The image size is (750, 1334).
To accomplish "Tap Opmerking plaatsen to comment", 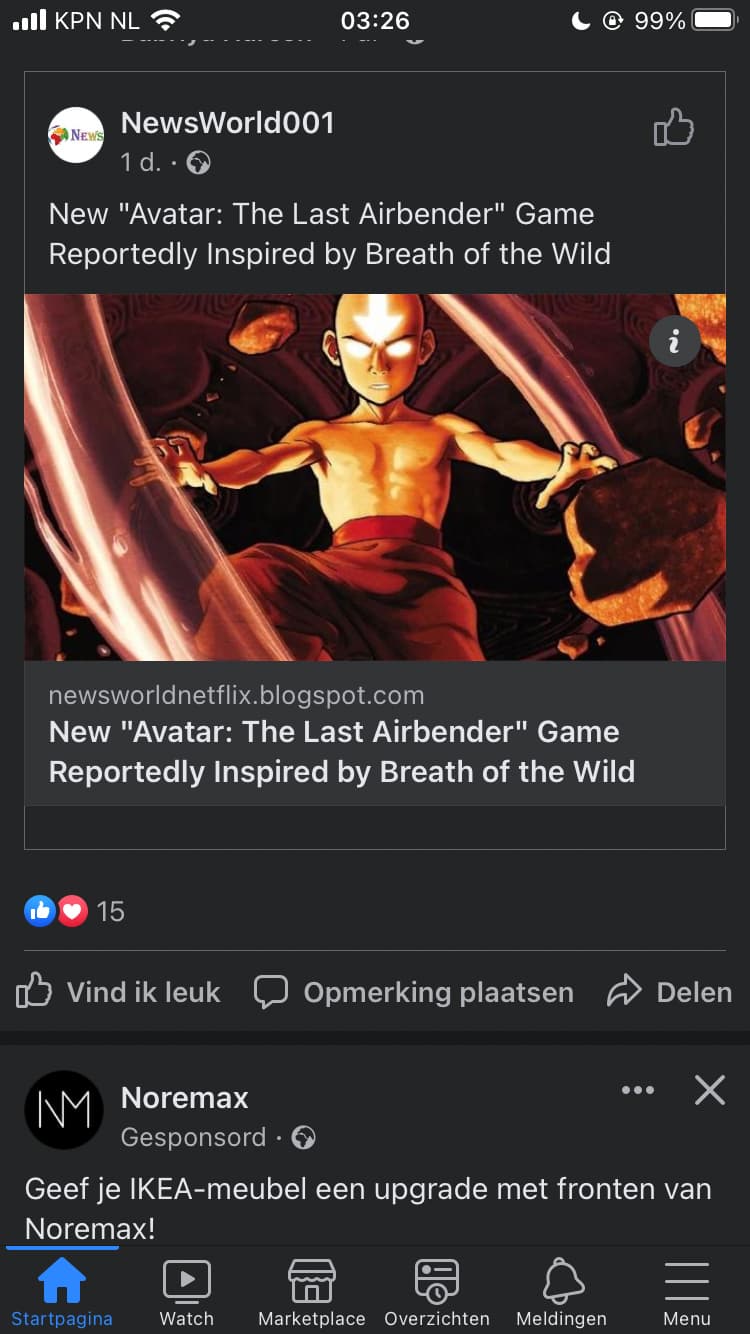I will [x=414, y=992].
